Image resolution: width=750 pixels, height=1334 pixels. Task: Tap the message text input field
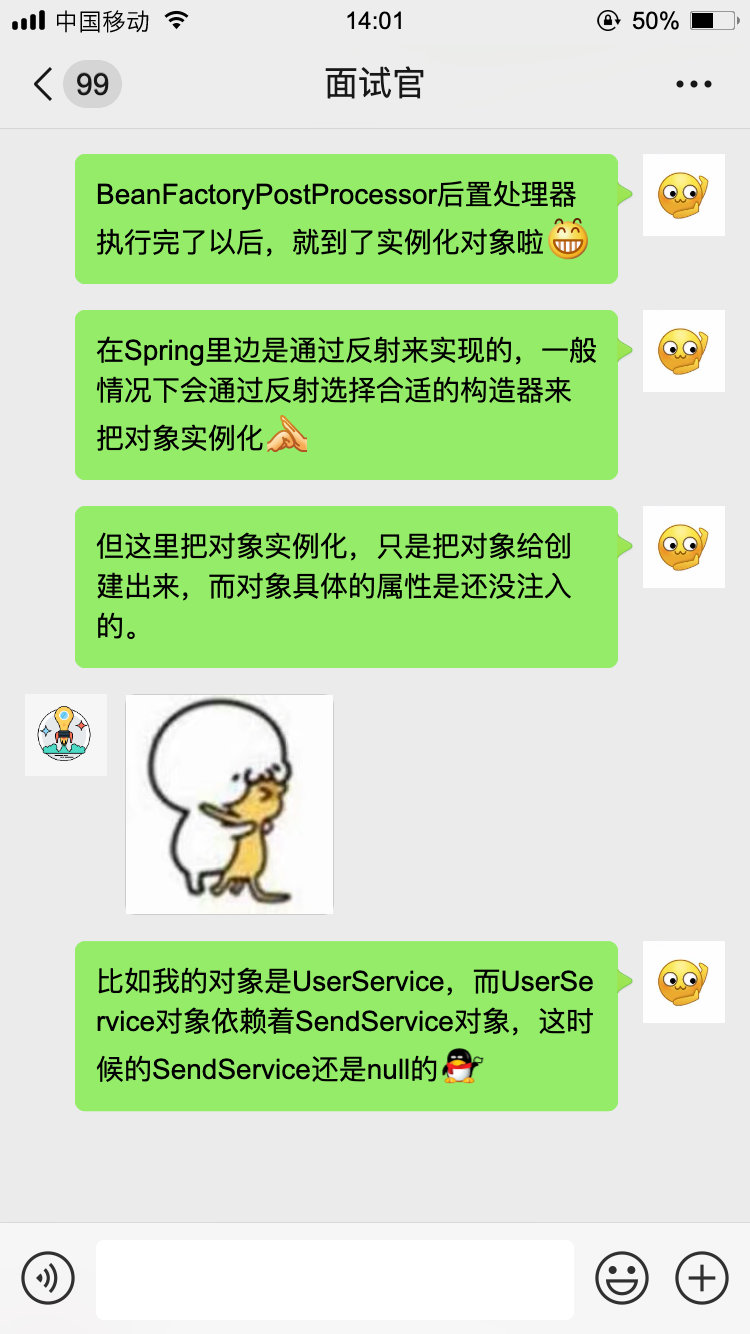[334, 1279]
